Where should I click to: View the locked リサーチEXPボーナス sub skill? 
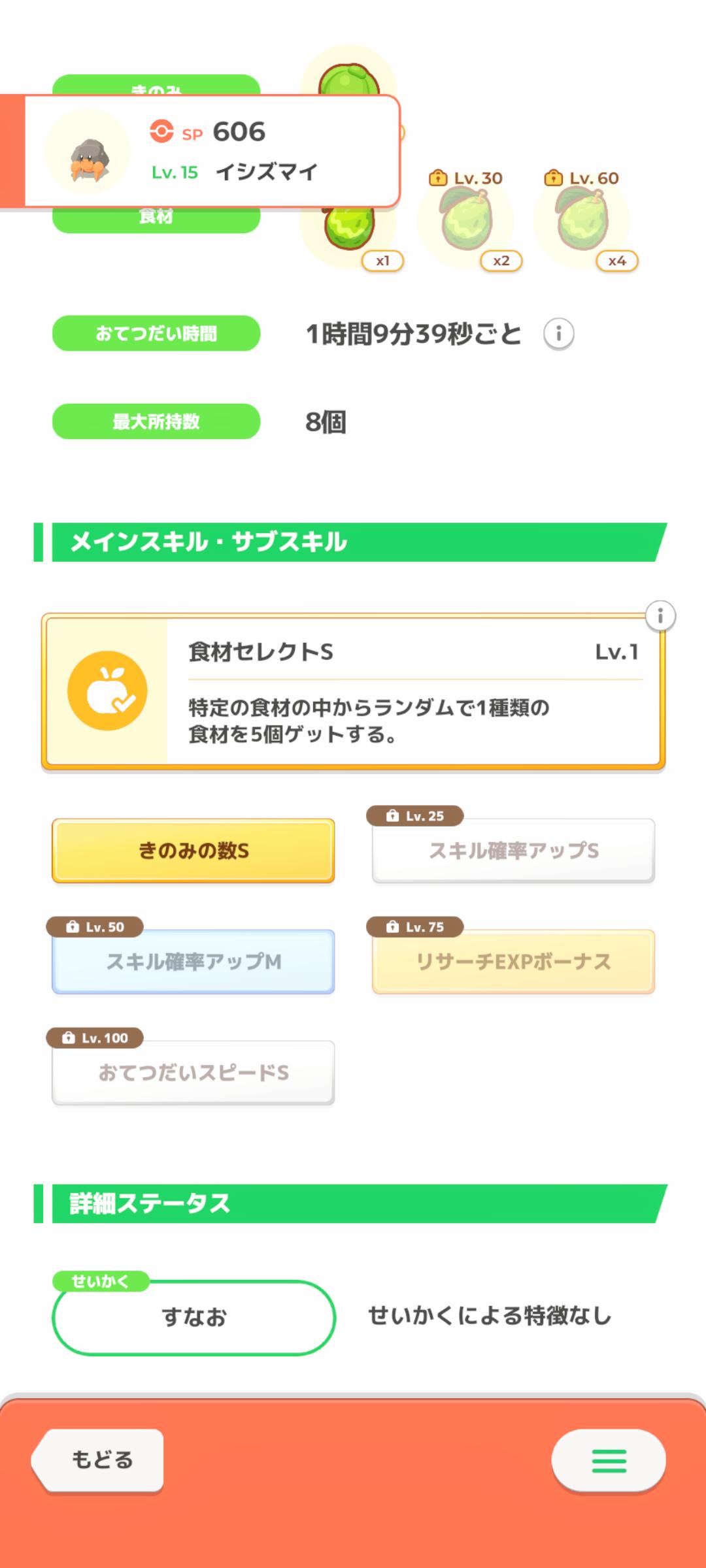[x=513, y=962]
